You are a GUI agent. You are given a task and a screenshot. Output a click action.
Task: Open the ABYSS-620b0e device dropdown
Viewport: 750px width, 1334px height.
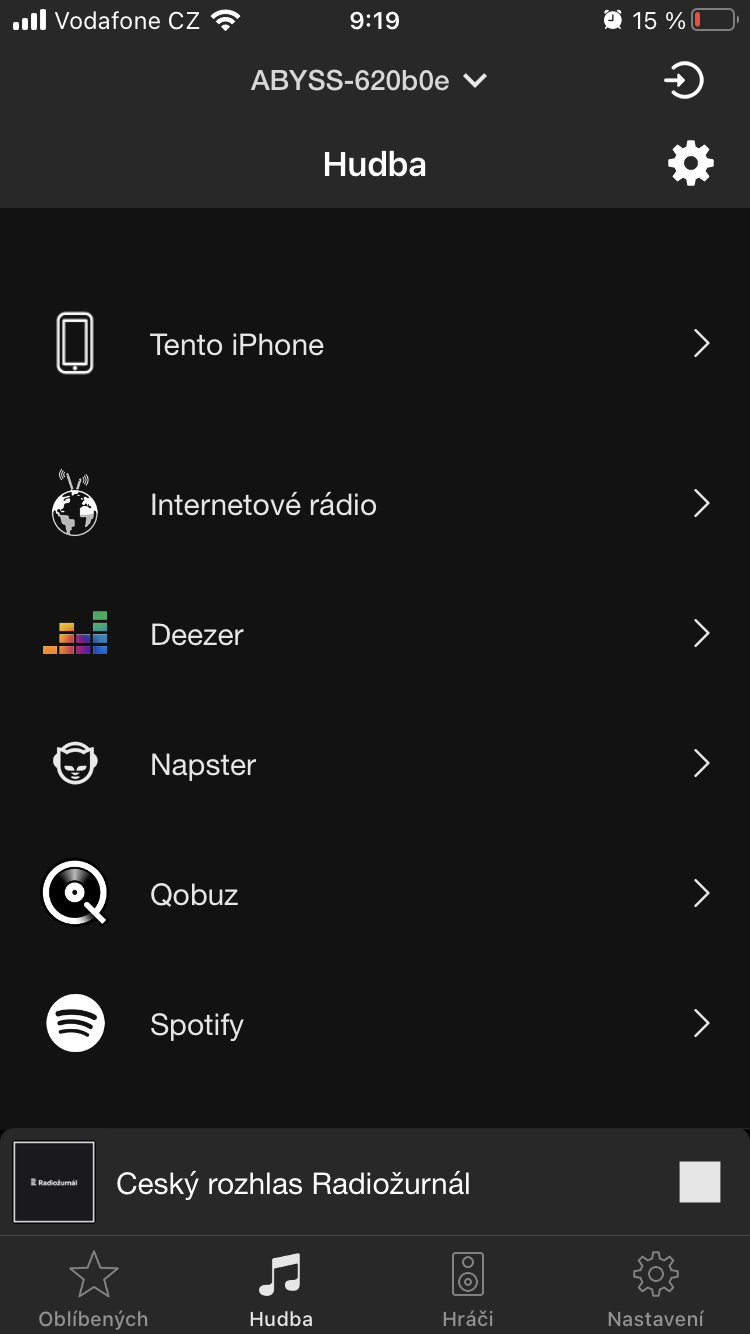[368, 81]
